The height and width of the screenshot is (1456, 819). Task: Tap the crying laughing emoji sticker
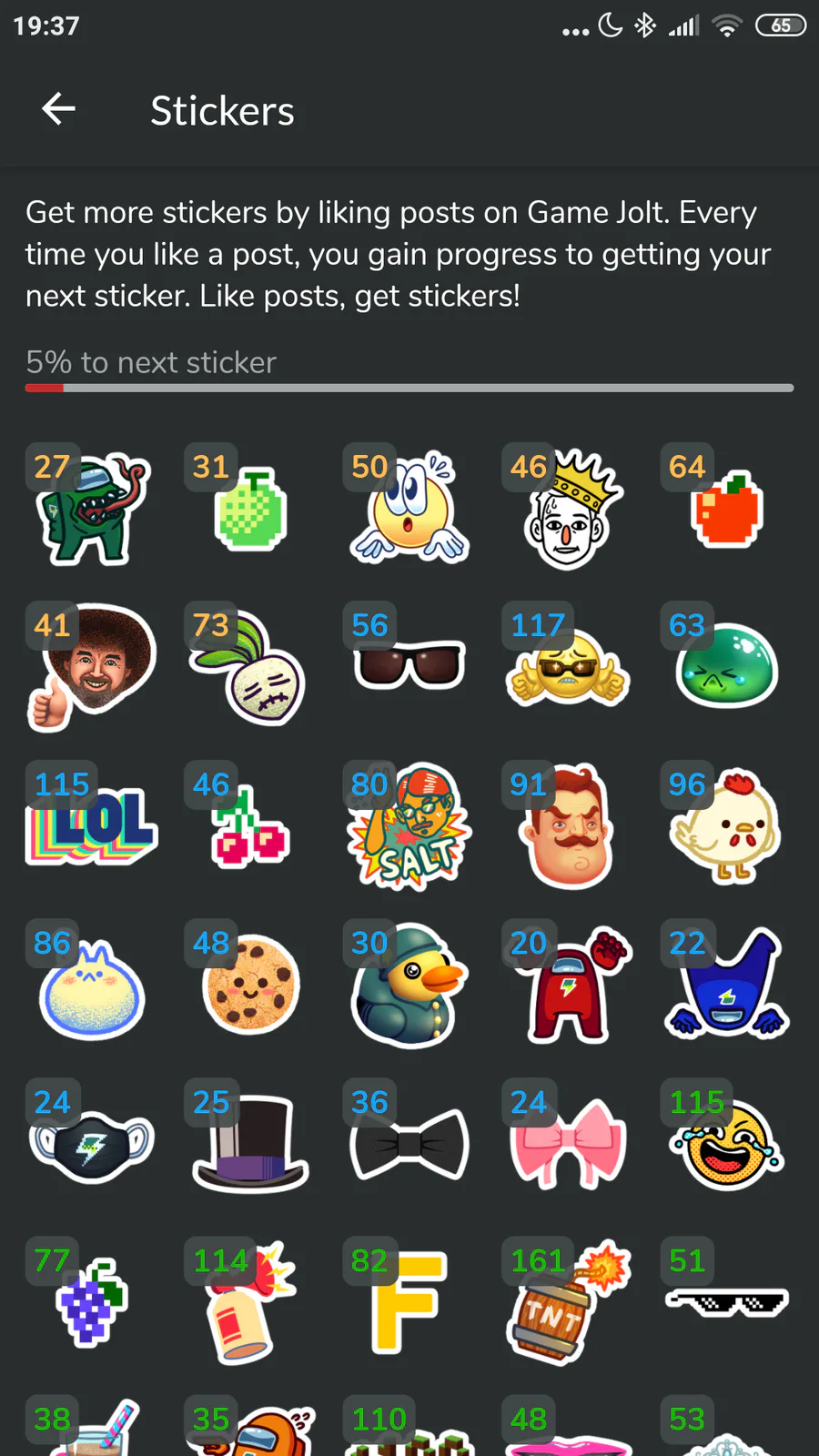726,1143
